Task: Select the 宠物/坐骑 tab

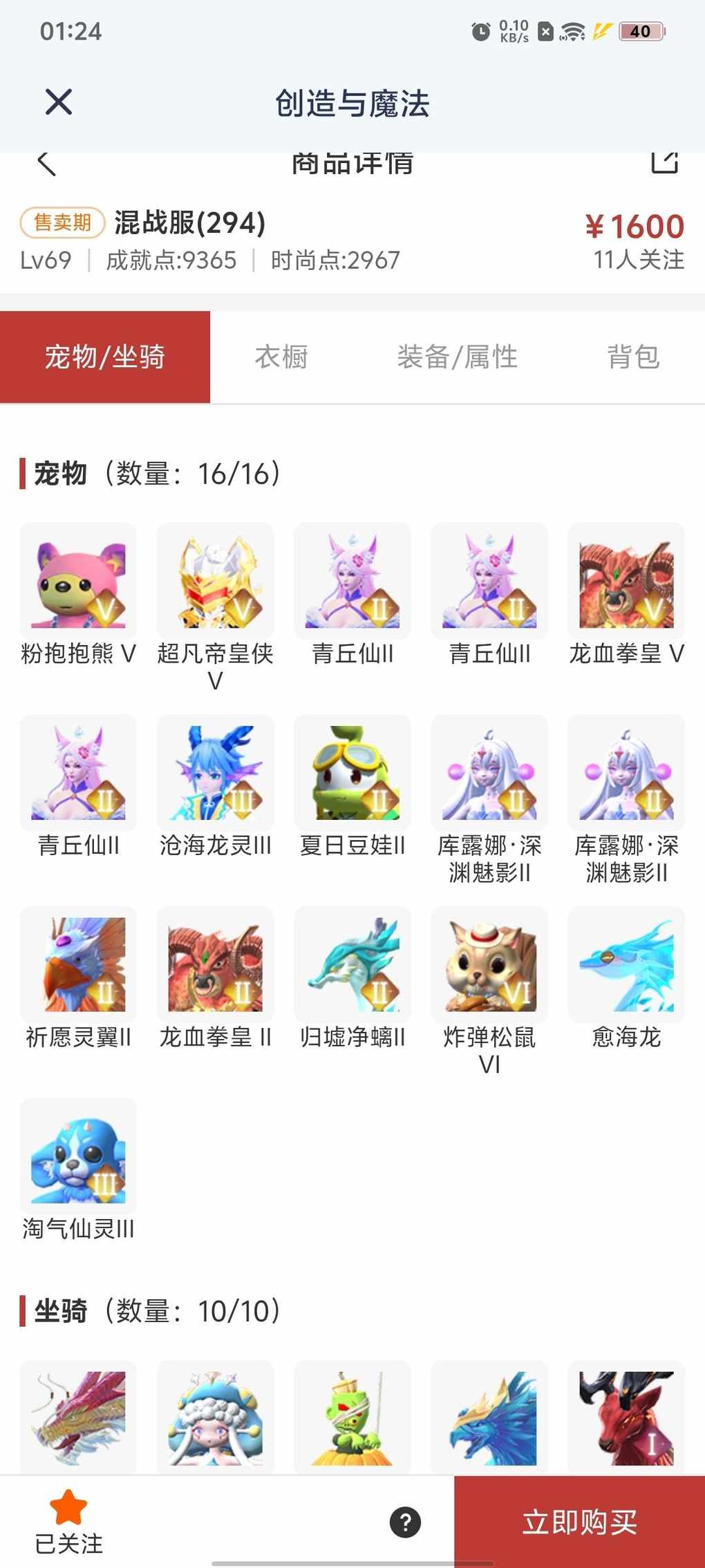Action: click(105, 357)
